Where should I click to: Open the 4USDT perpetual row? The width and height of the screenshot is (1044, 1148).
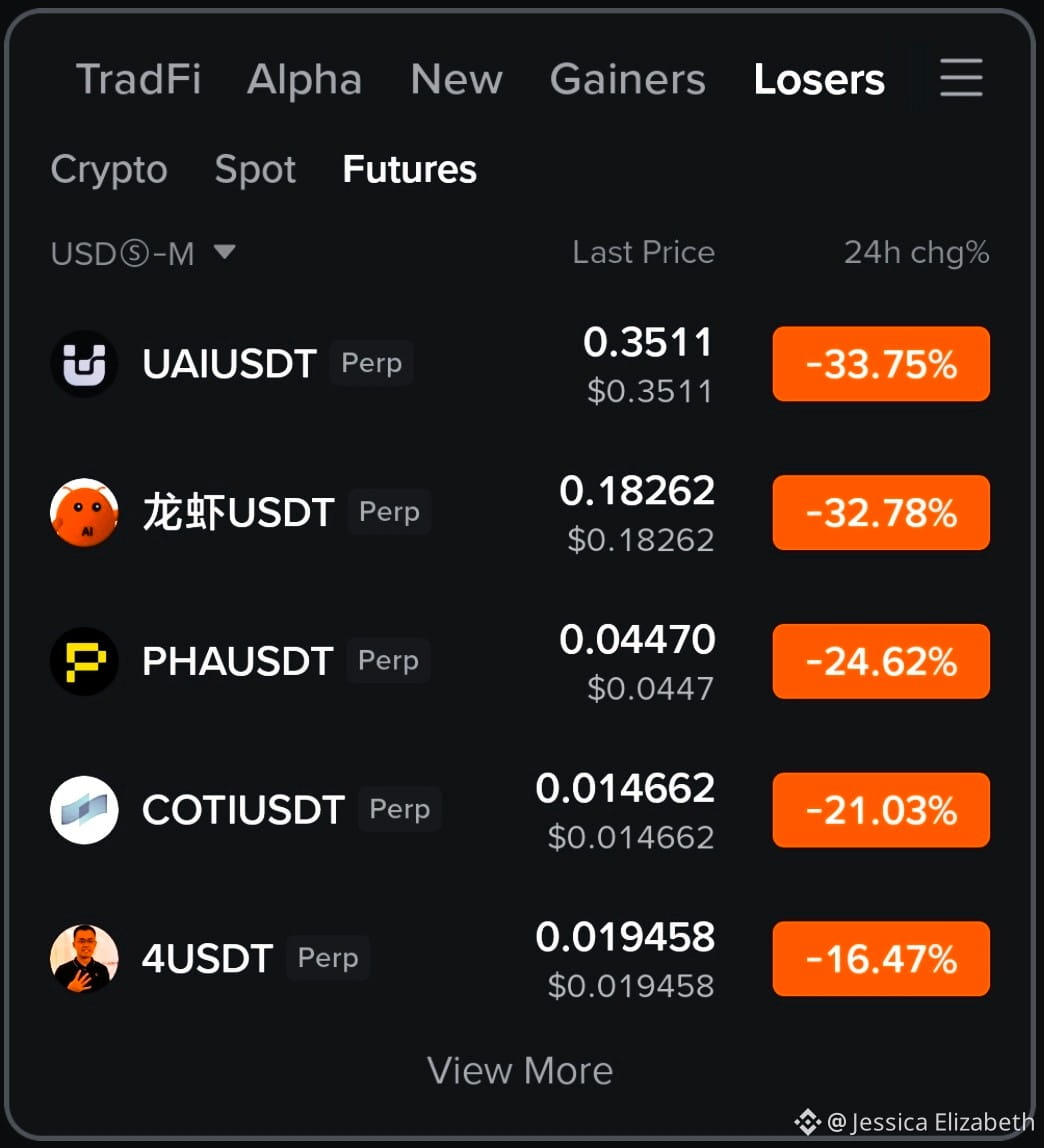(520, 958)
